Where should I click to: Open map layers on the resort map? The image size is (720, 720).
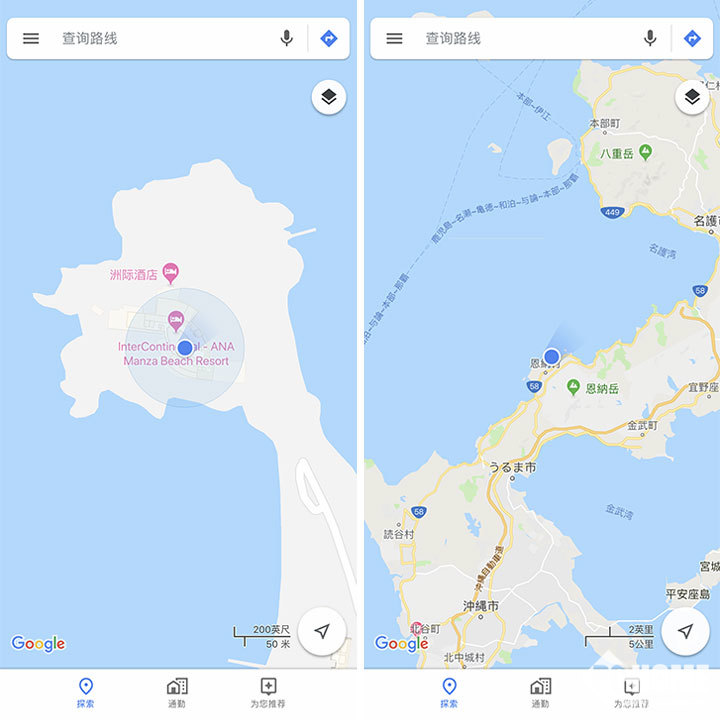[x=328, y=97]
